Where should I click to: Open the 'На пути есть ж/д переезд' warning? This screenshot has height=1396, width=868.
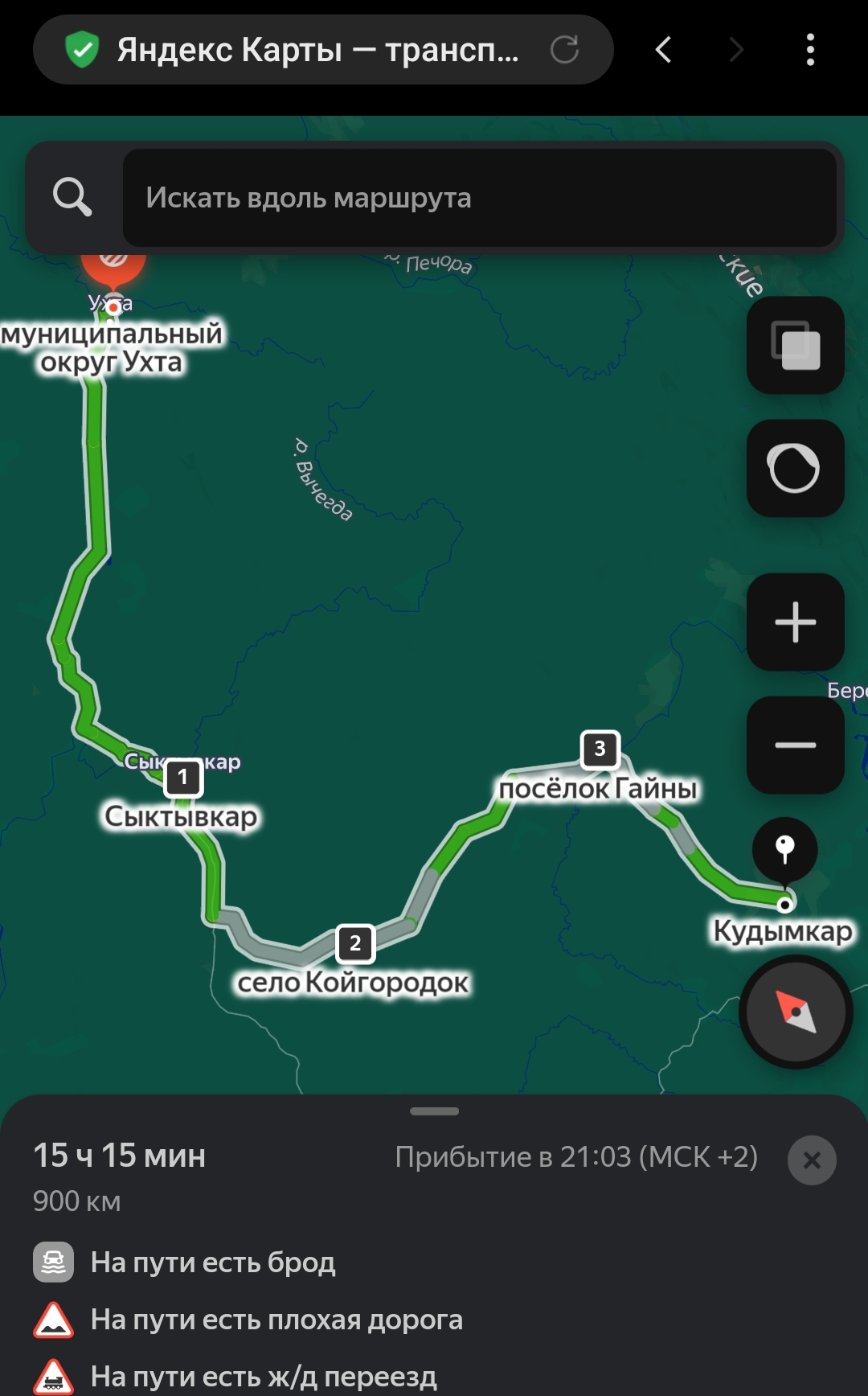pyautogui.click(x=264, y=1376)
